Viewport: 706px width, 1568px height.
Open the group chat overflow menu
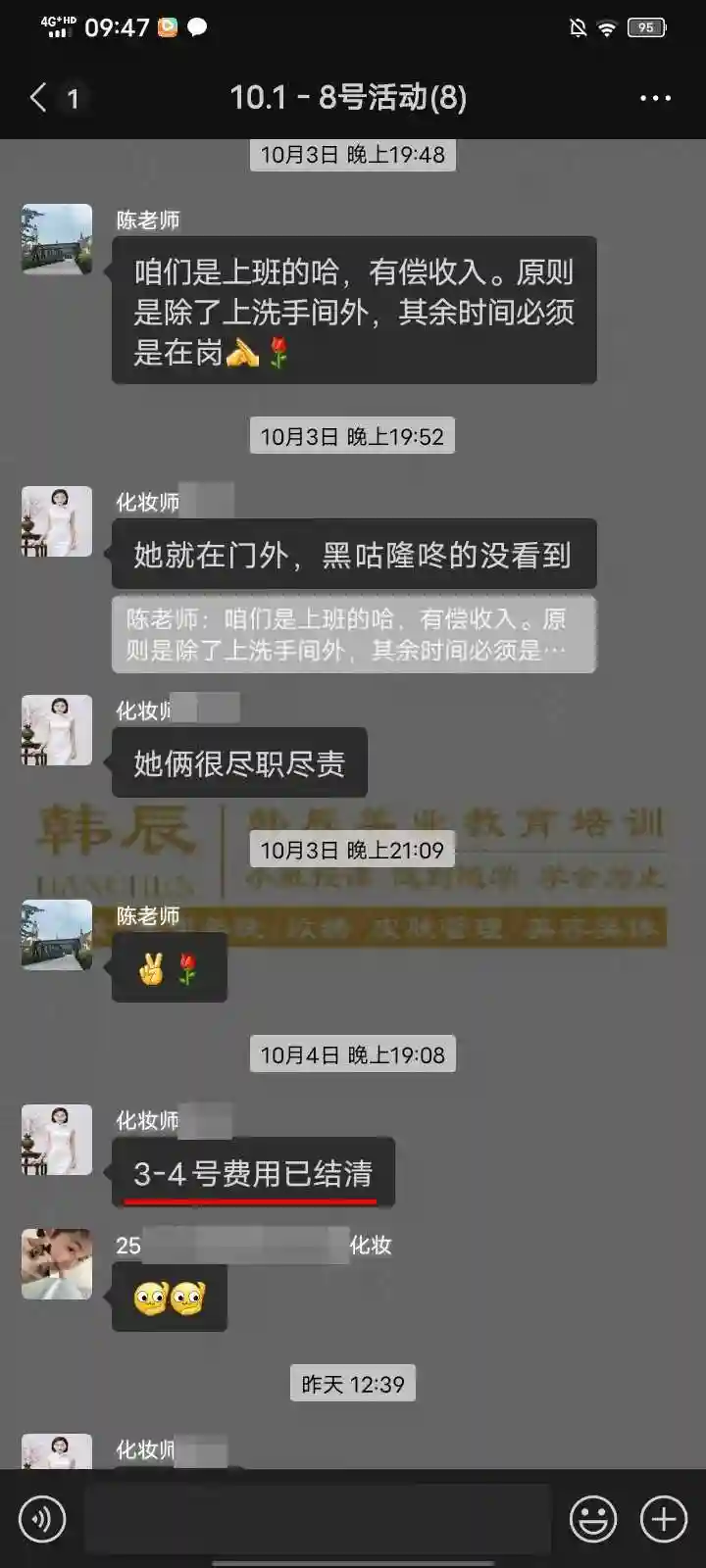pyautogui.click(x=655, y=98)
